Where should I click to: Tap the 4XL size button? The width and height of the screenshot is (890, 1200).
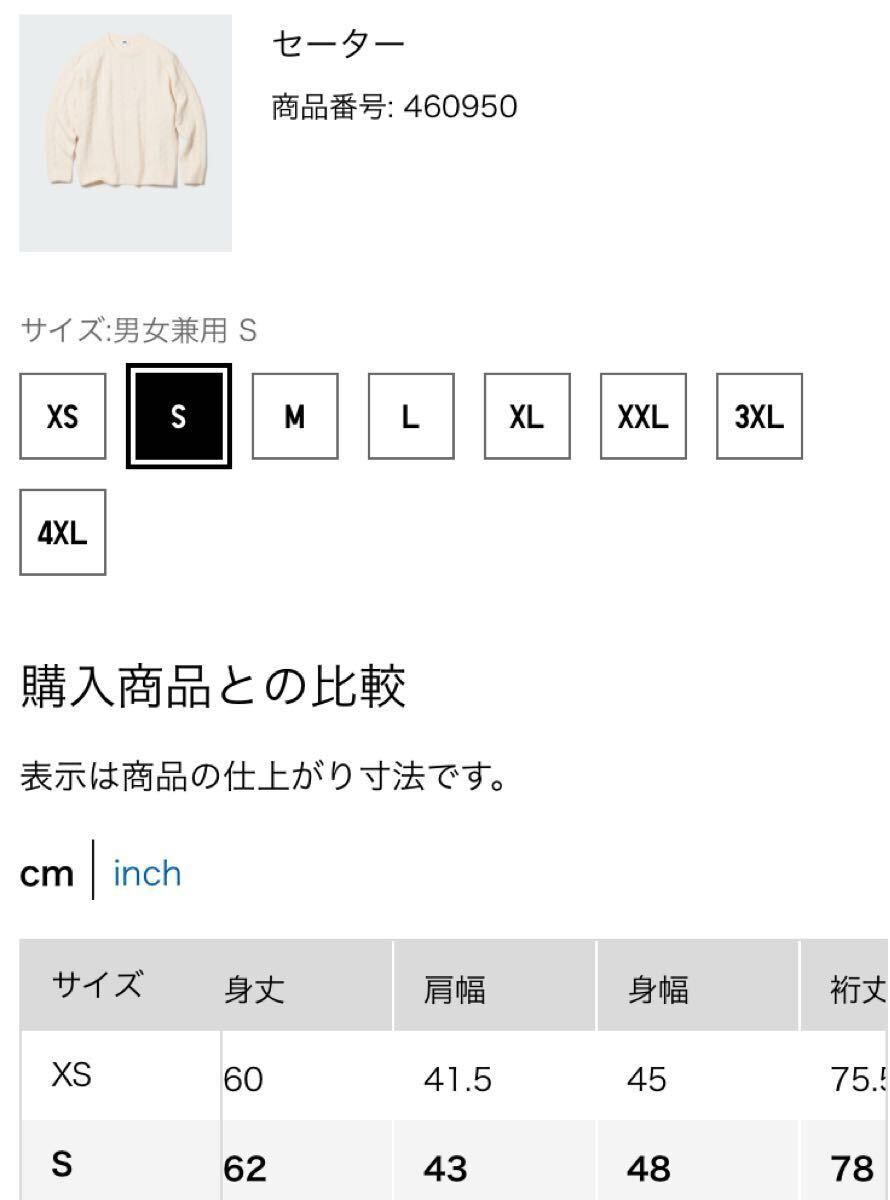(62, 532)
